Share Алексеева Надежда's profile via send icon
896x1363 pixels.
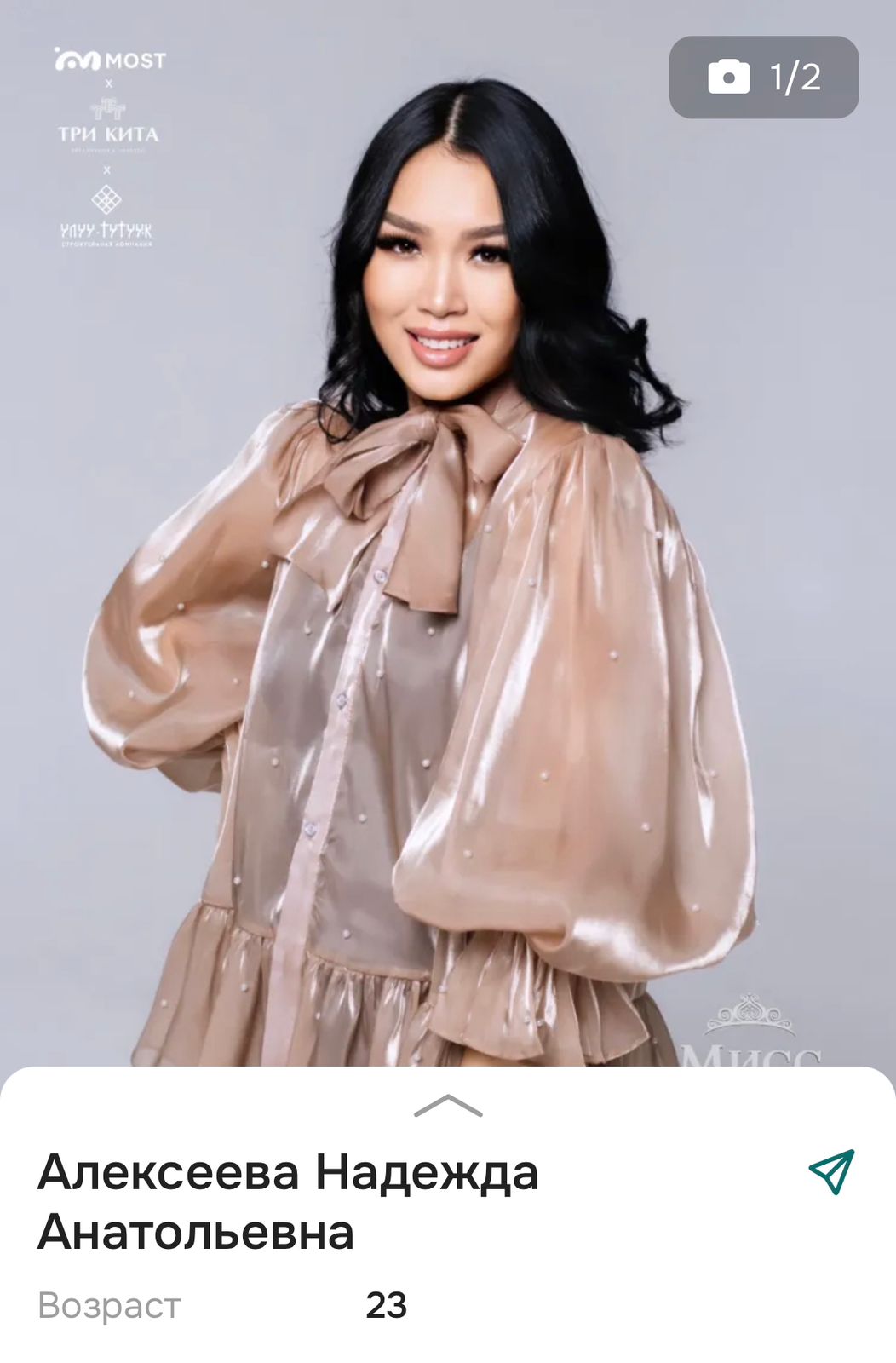click(x=830, y=1173)
